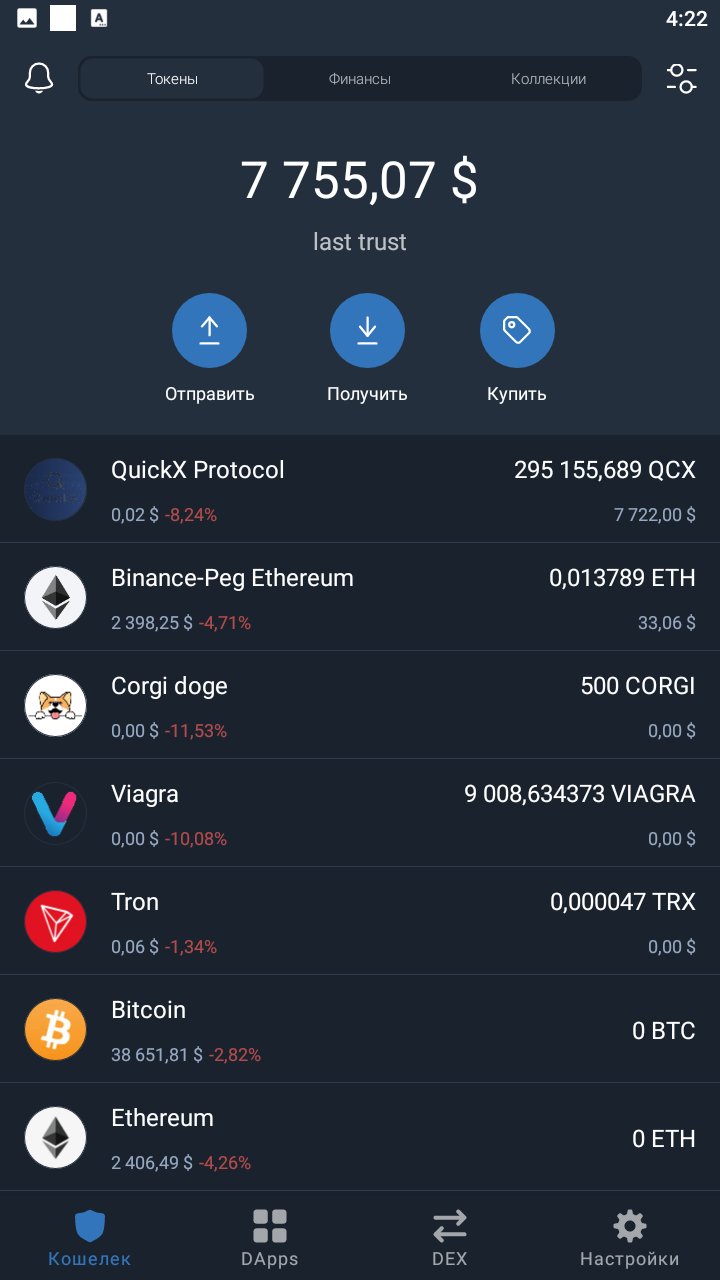Open the notifications bell
Viewport: 720px width, 1280px height.
click(x=39, y=78)
